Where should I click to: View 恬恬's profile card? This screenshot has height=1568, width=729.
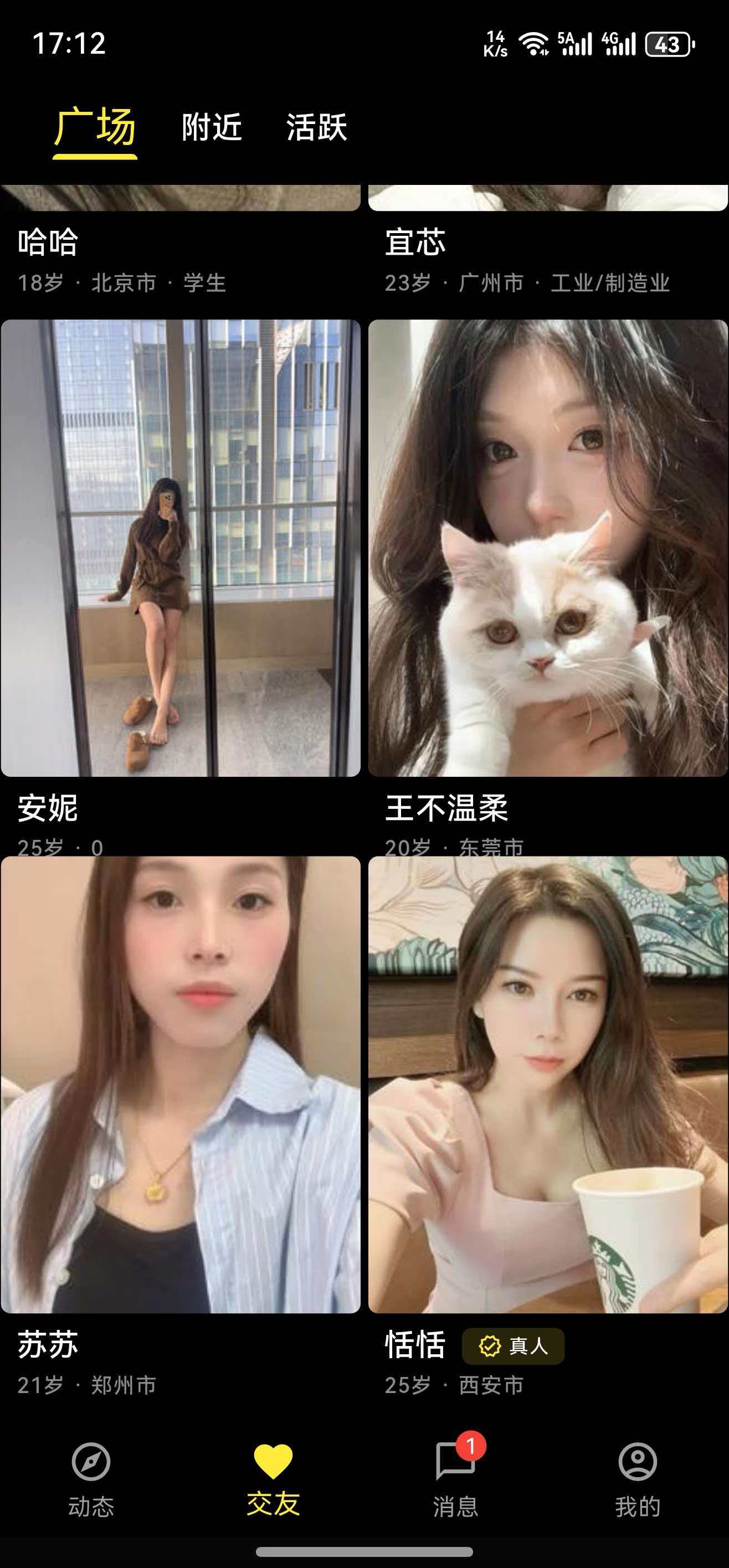(x=547, y=1084)
